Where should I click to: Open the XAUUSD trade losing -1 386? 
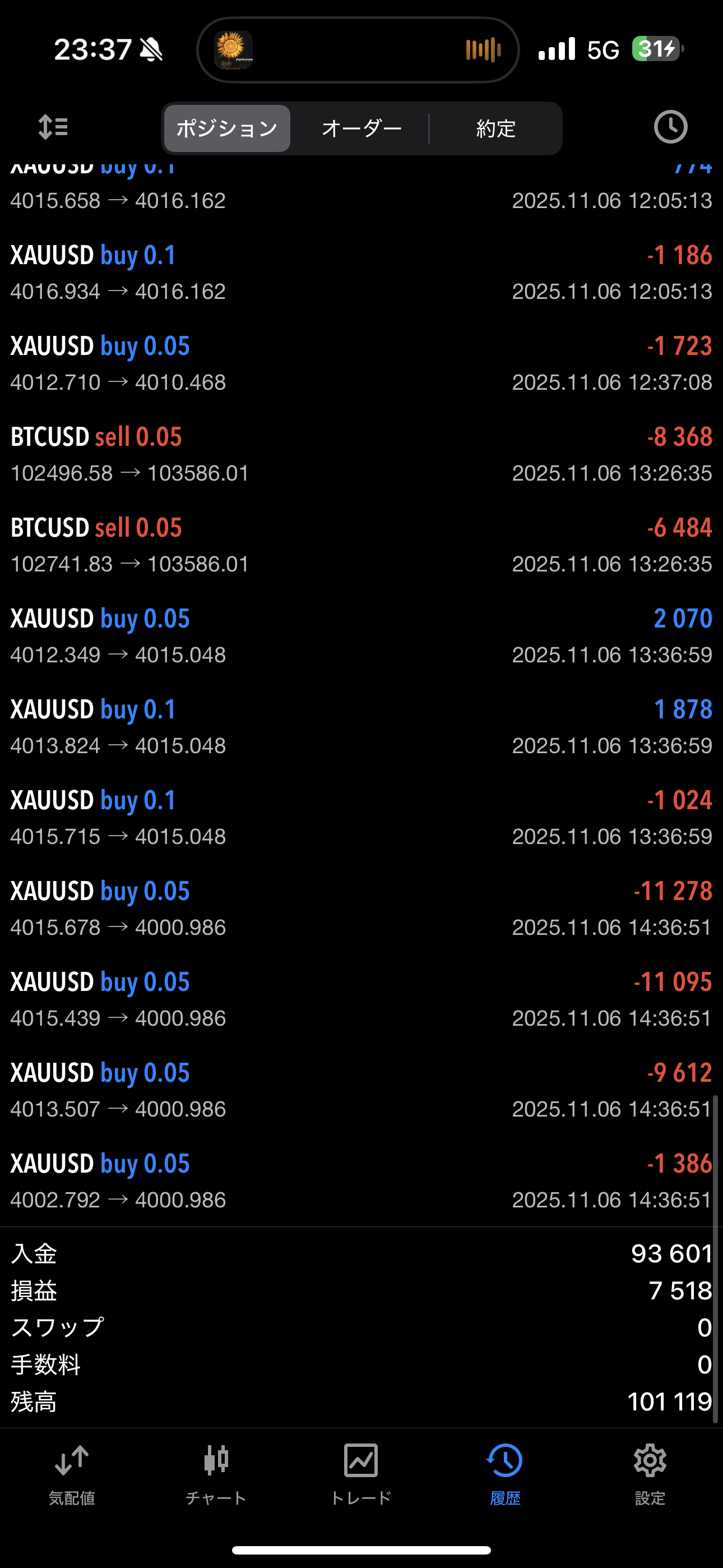[361, 1180]
